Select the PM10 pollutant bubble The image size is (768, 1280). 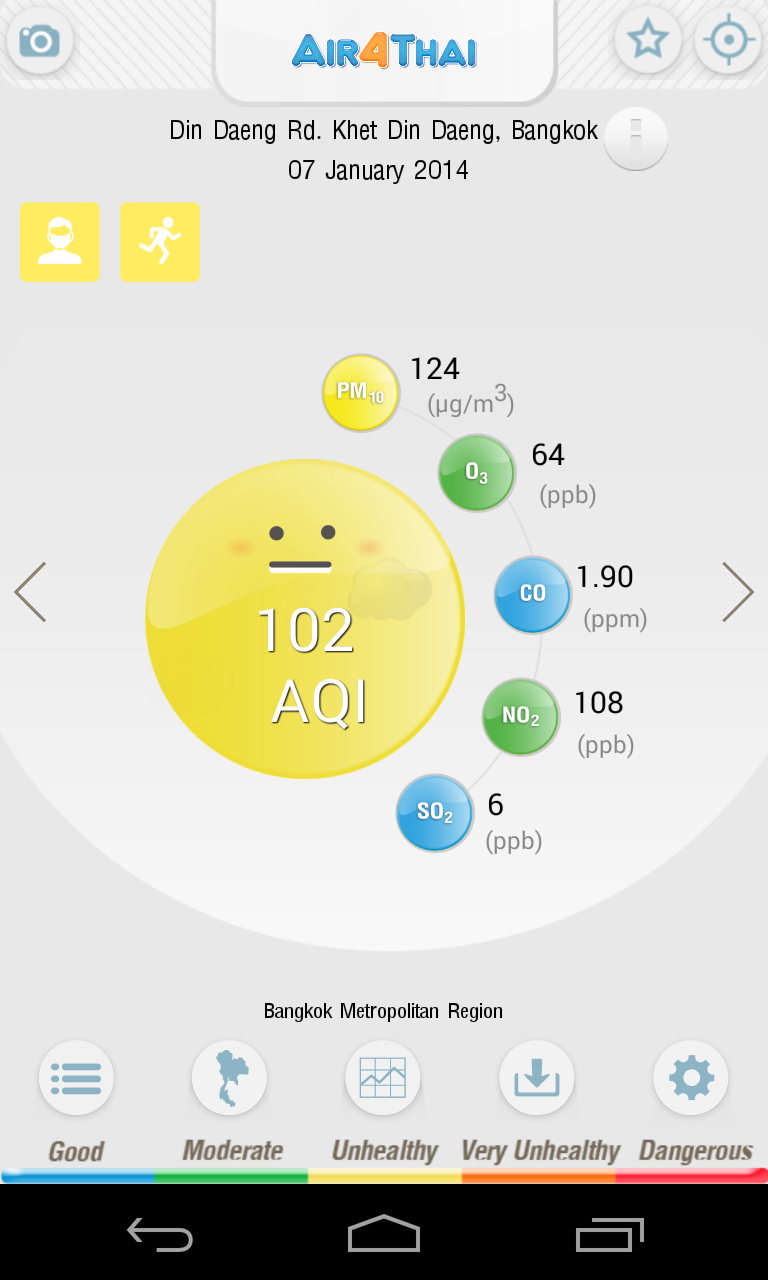pos(361,393)
